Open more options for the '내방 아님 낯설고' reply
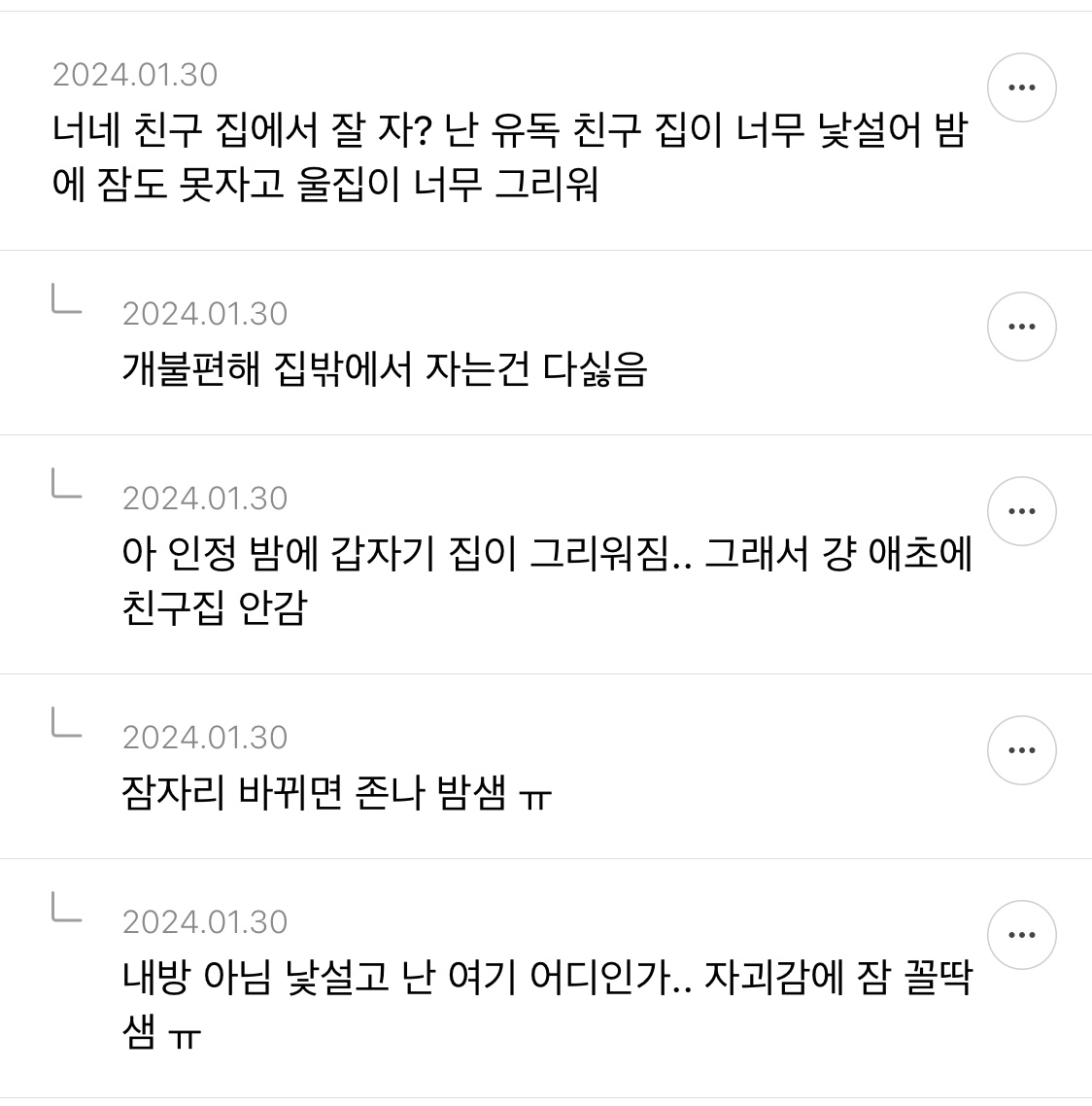Image resolution: width=1092 pixels, height=1106 pixels. pos(1021,935)
